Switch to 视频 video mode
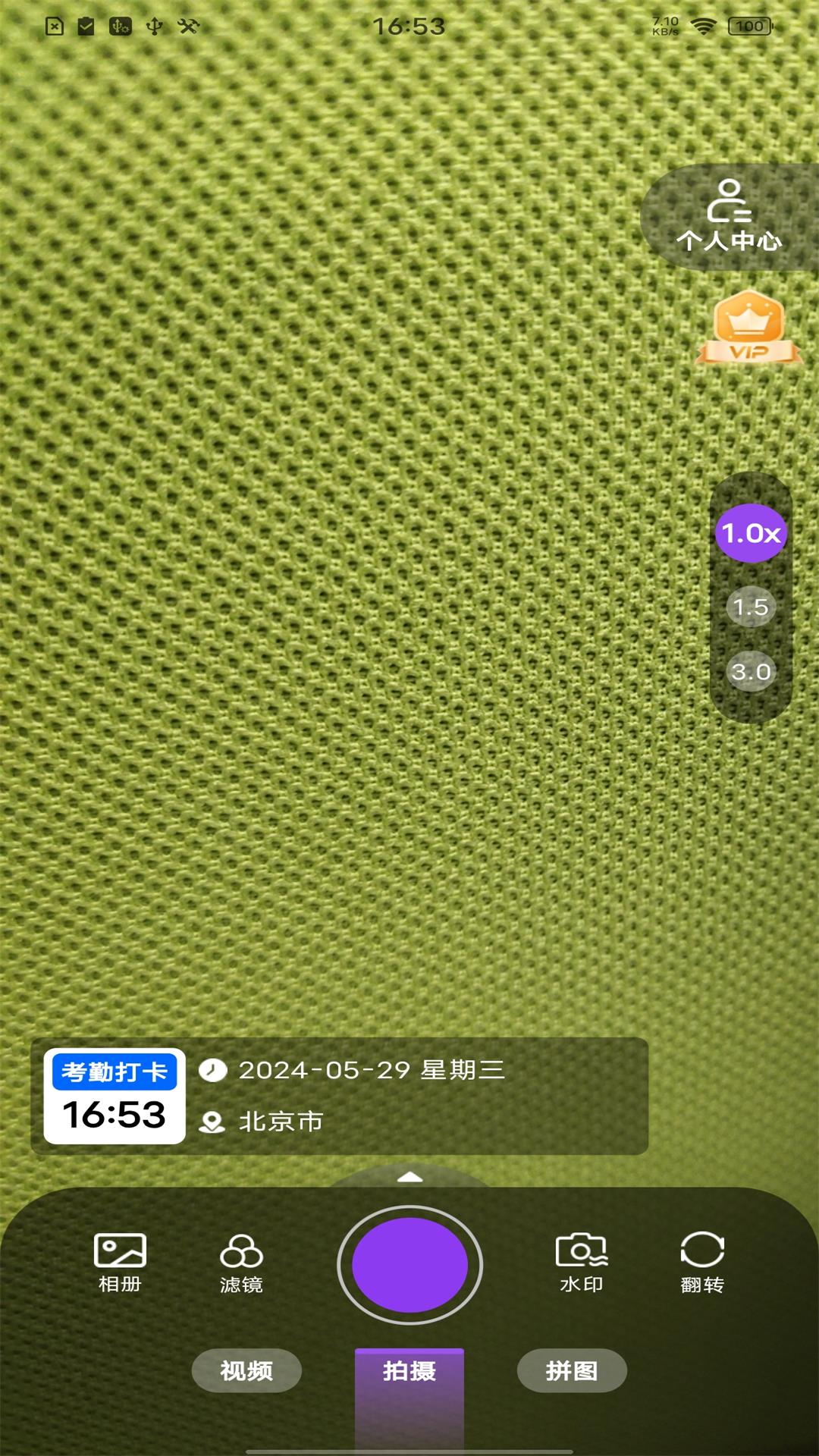819x1456 pixels. 246,1370
